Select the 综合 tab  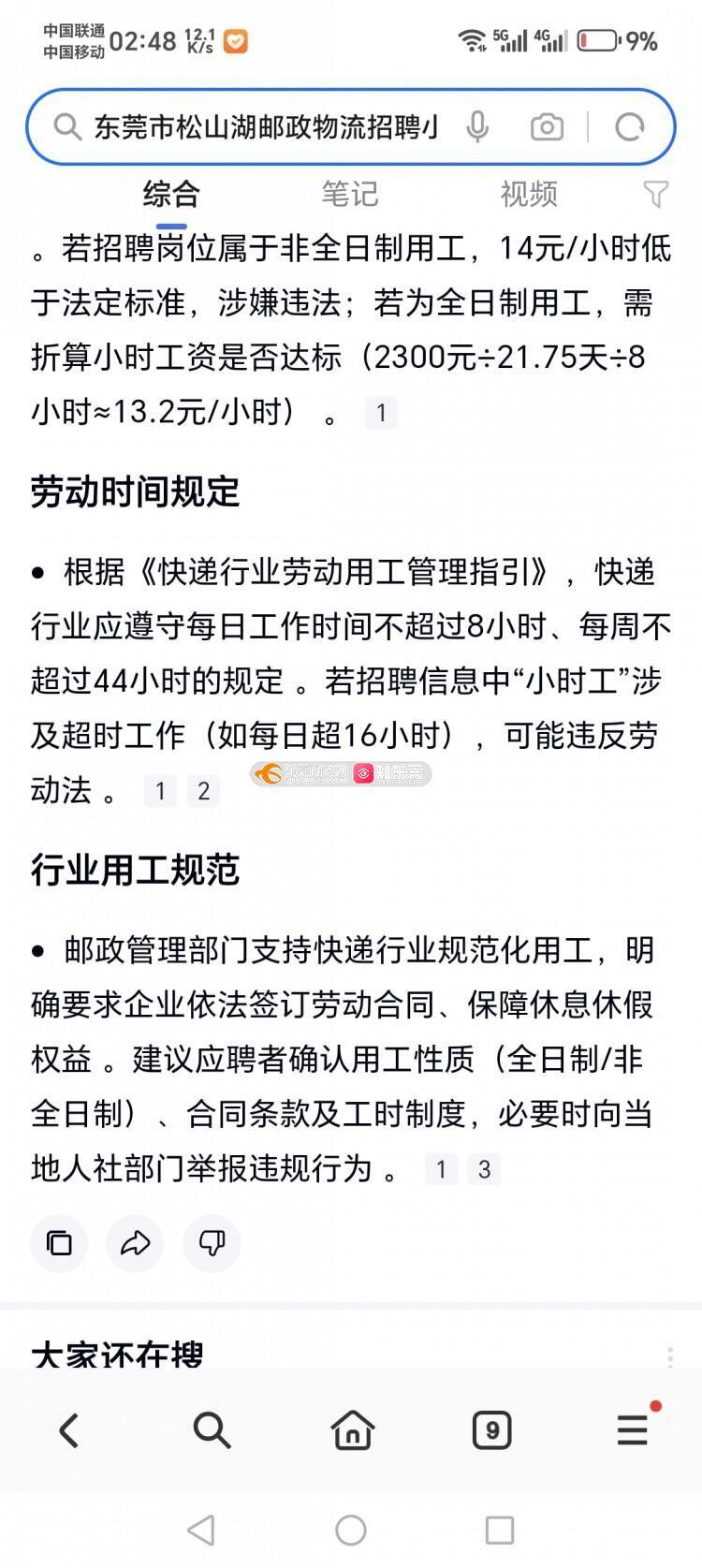pyautogui.click(x=171, y=194)
